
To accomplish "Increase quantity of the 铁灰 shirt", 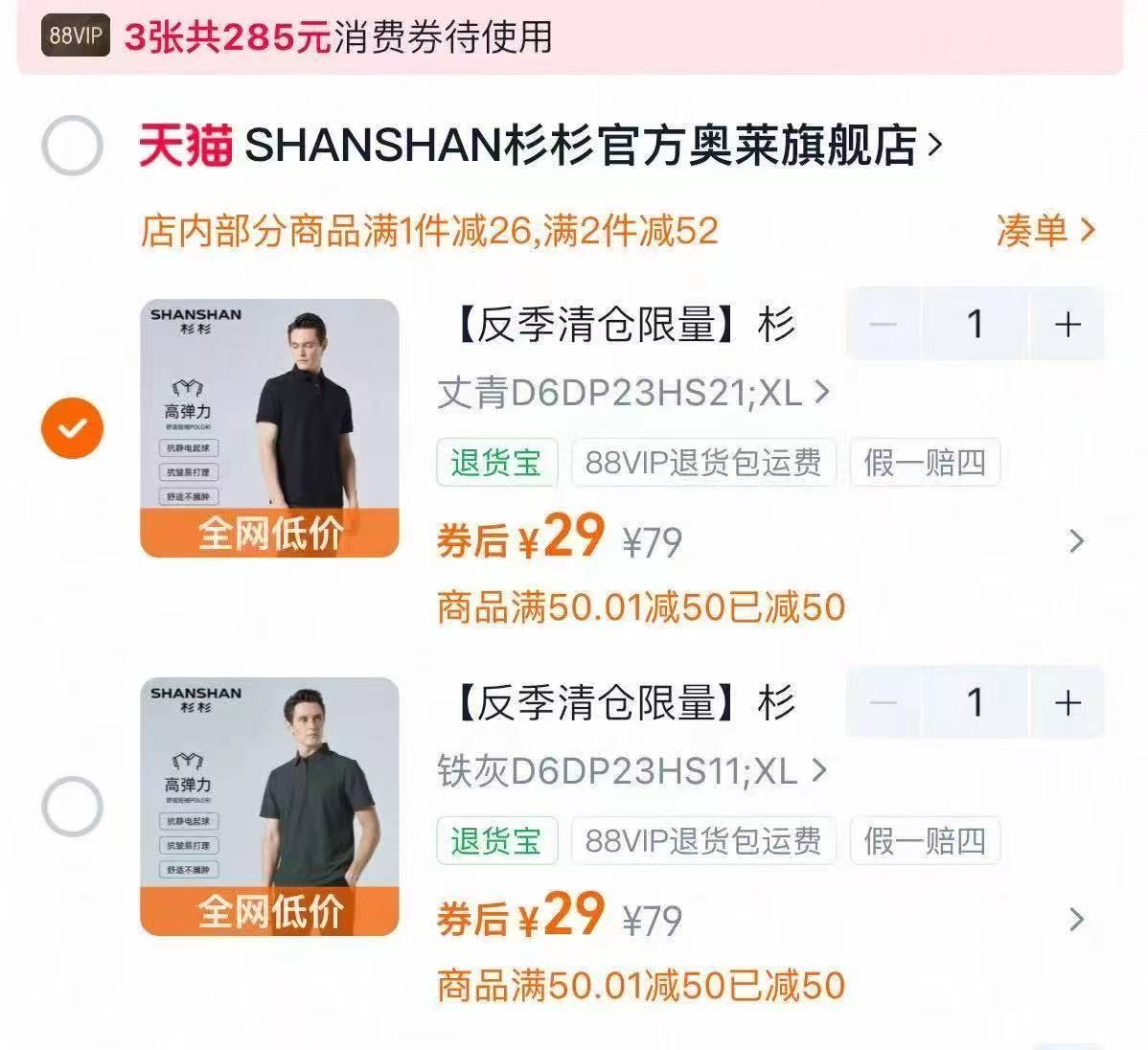I will pyautogui.click(x=1067, y=703).
